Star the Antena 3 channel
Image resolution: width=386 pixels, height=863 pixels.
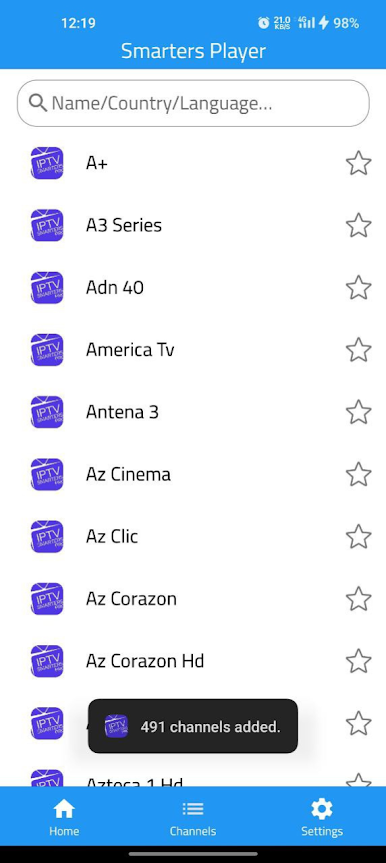358,412
